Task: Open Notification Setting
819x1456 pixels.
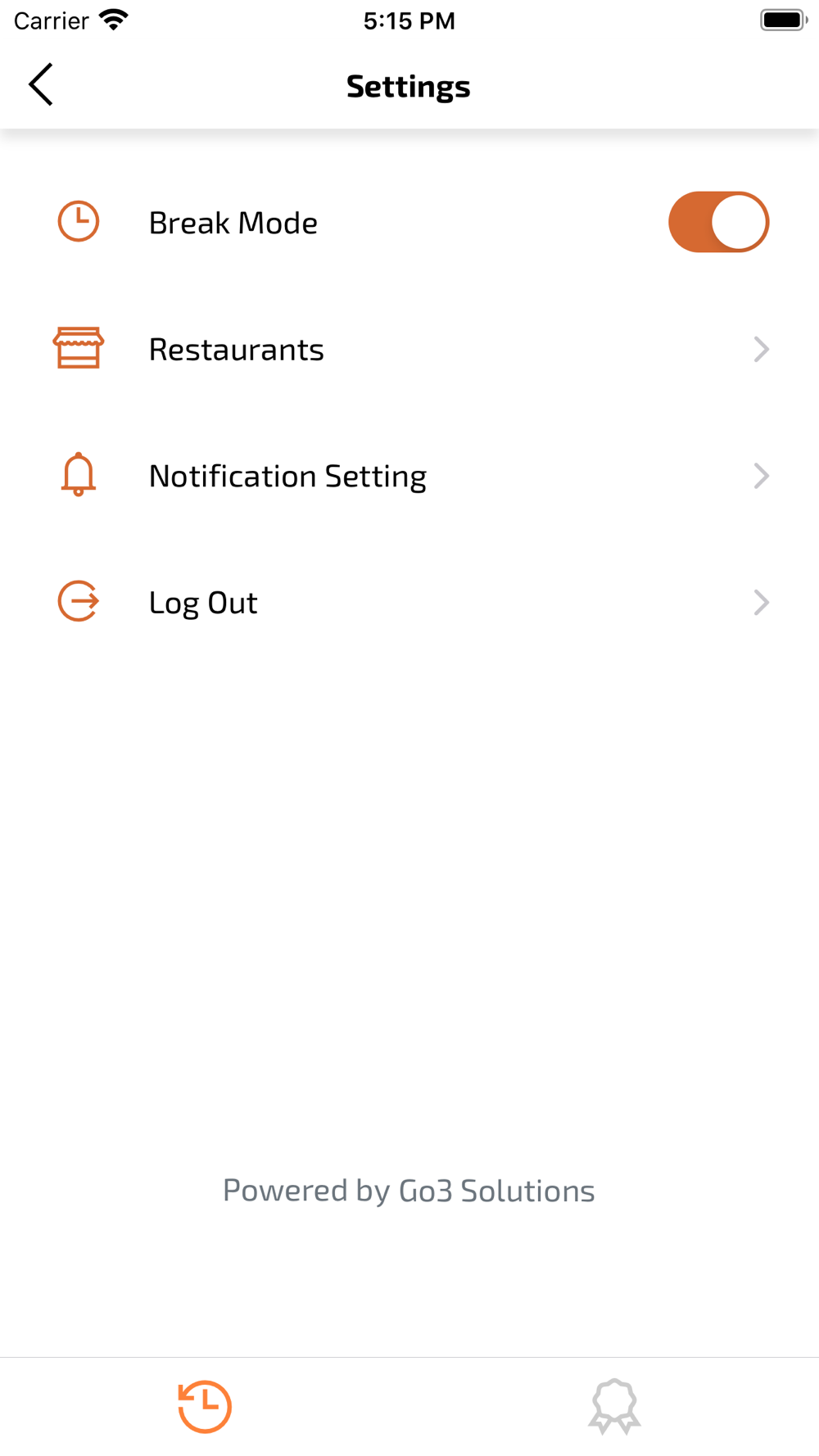Action: pos(409,476)
